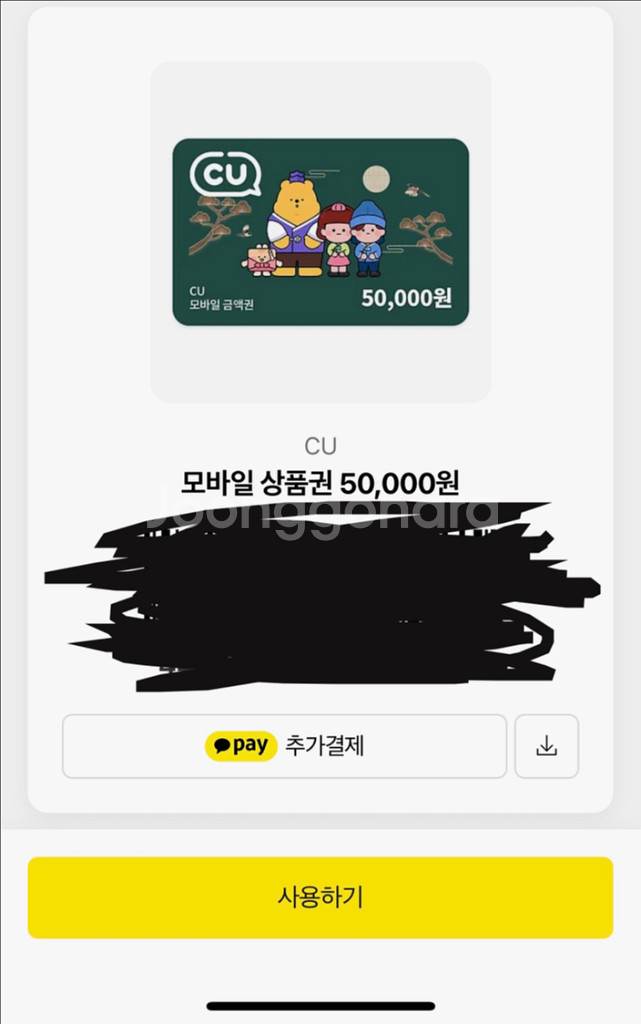The height and width of the screenshot is (1024, 641).
Task: Tap the Pay 추가결제 button
Action: 284,746
